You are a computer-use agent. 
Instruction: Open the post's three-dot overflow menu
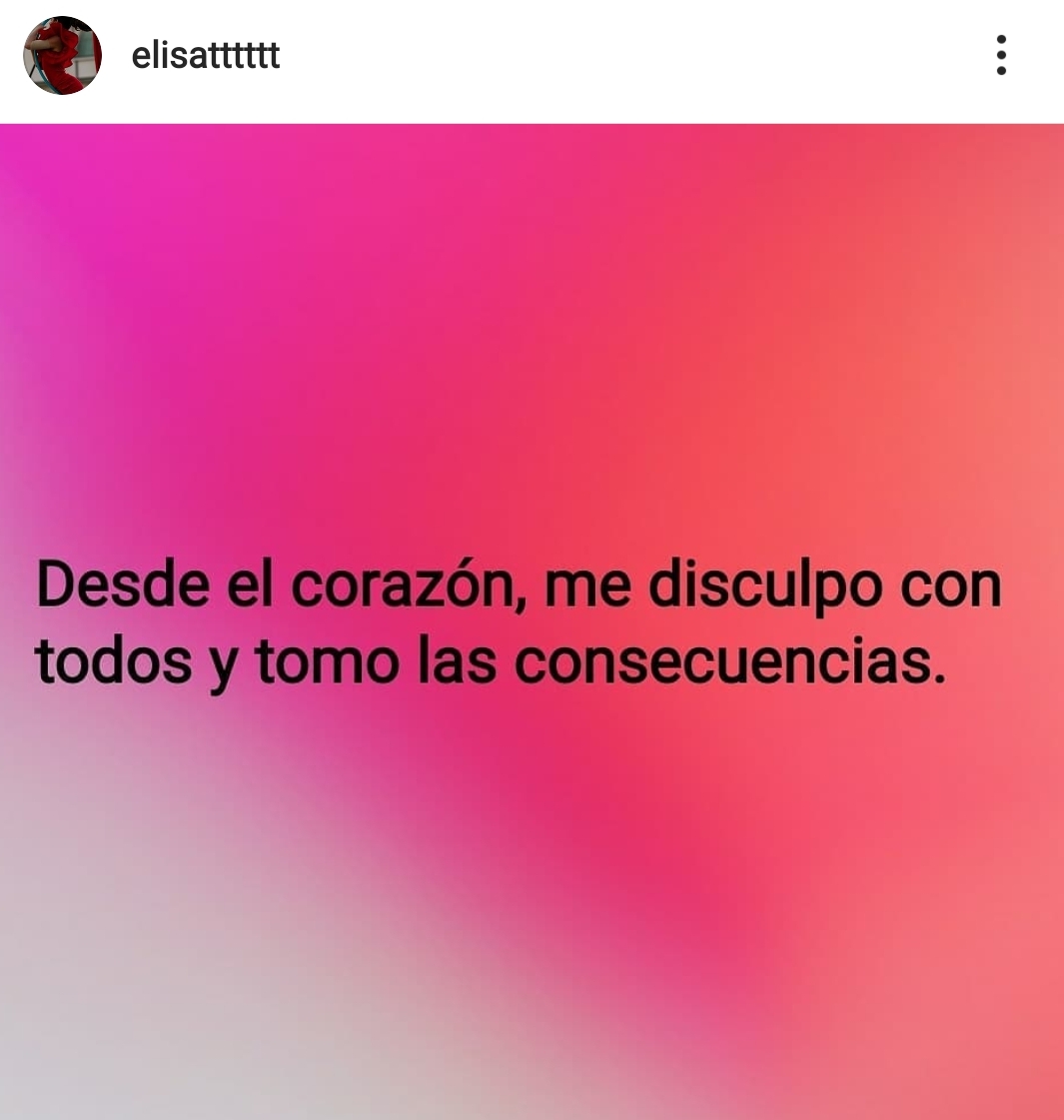tap(1001, 55)
